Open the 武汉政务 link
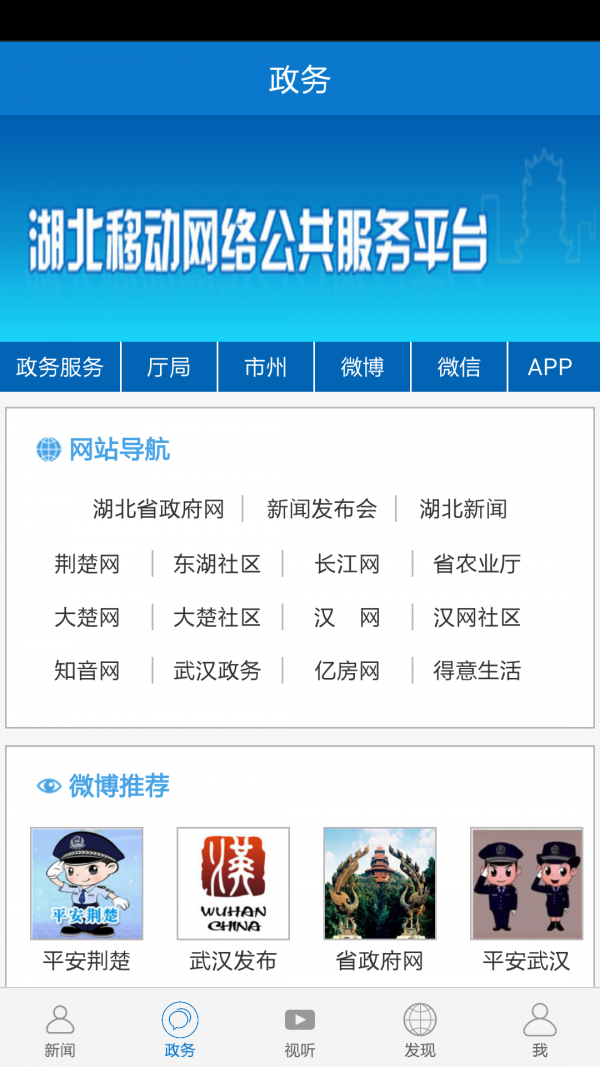The height and width of the screenshot is (1067, 600). click(x=216, y=671)
